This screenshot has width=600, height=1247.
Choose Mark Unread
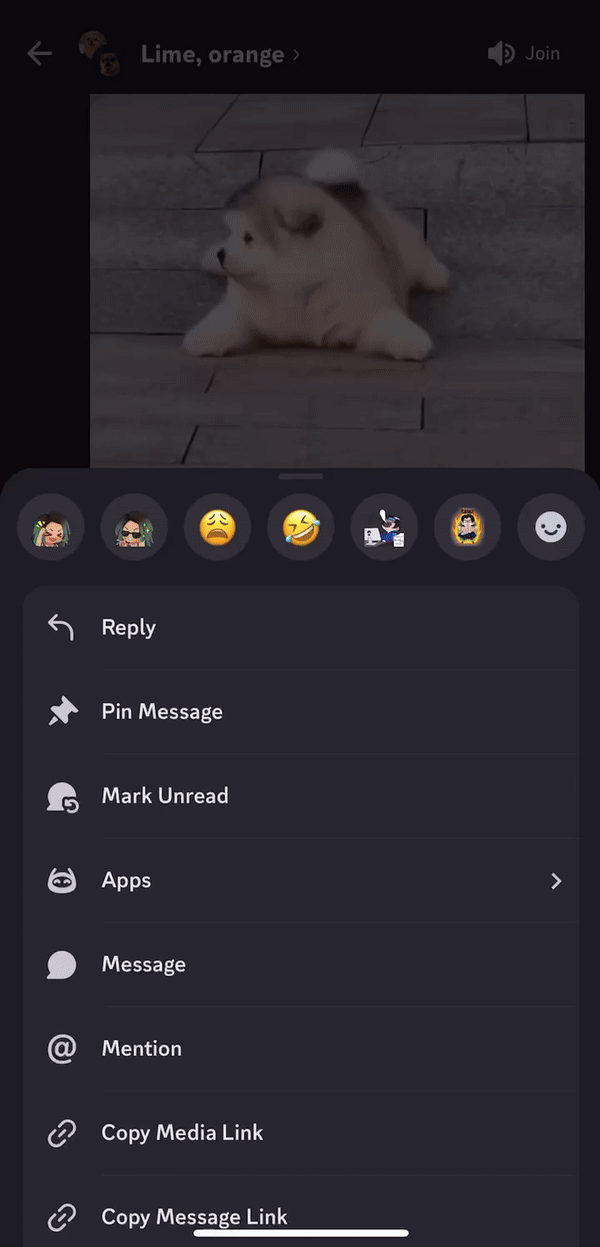coord(164,796)
